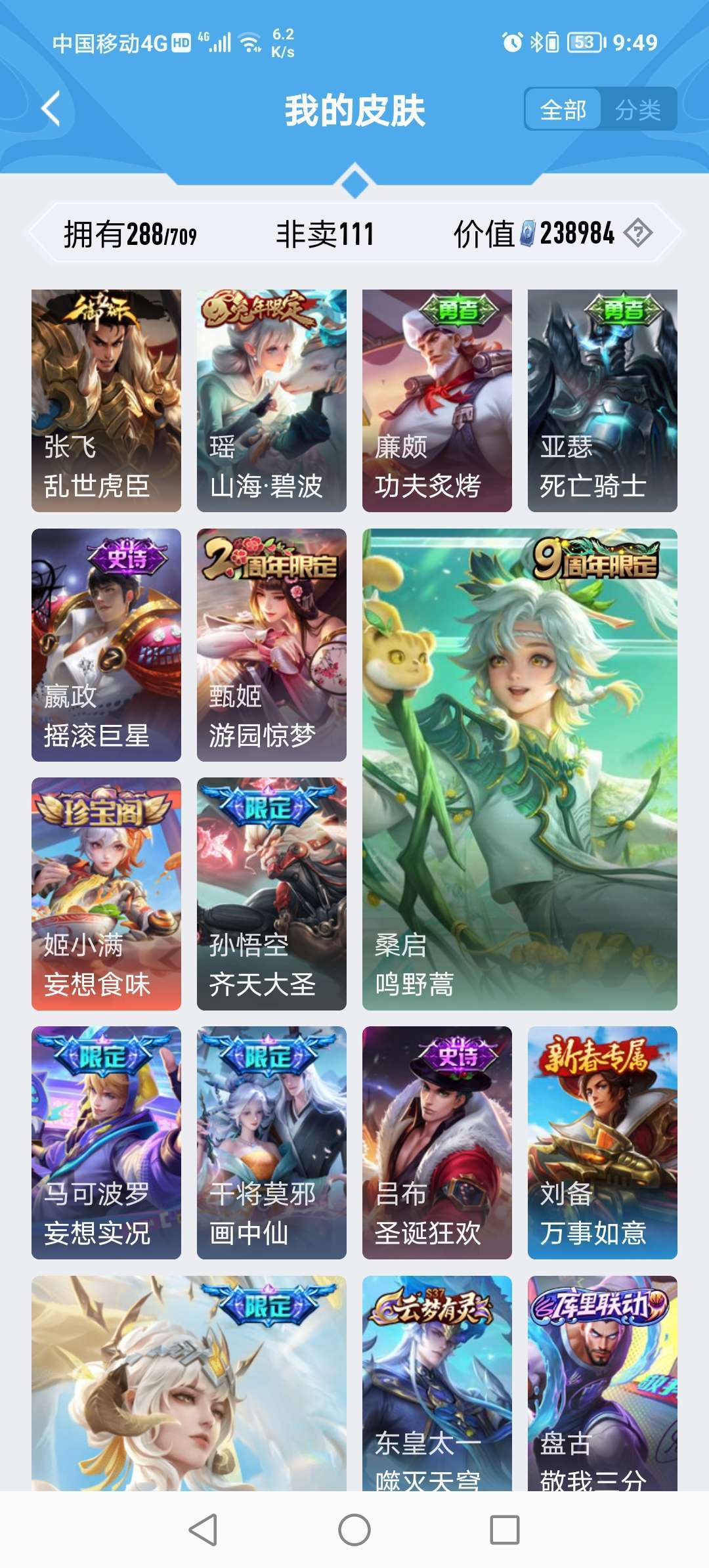This screenshot has height=1568, width=709.
Task: Open 盘古 敬我三分 skin card
Action: [603, 1382]
